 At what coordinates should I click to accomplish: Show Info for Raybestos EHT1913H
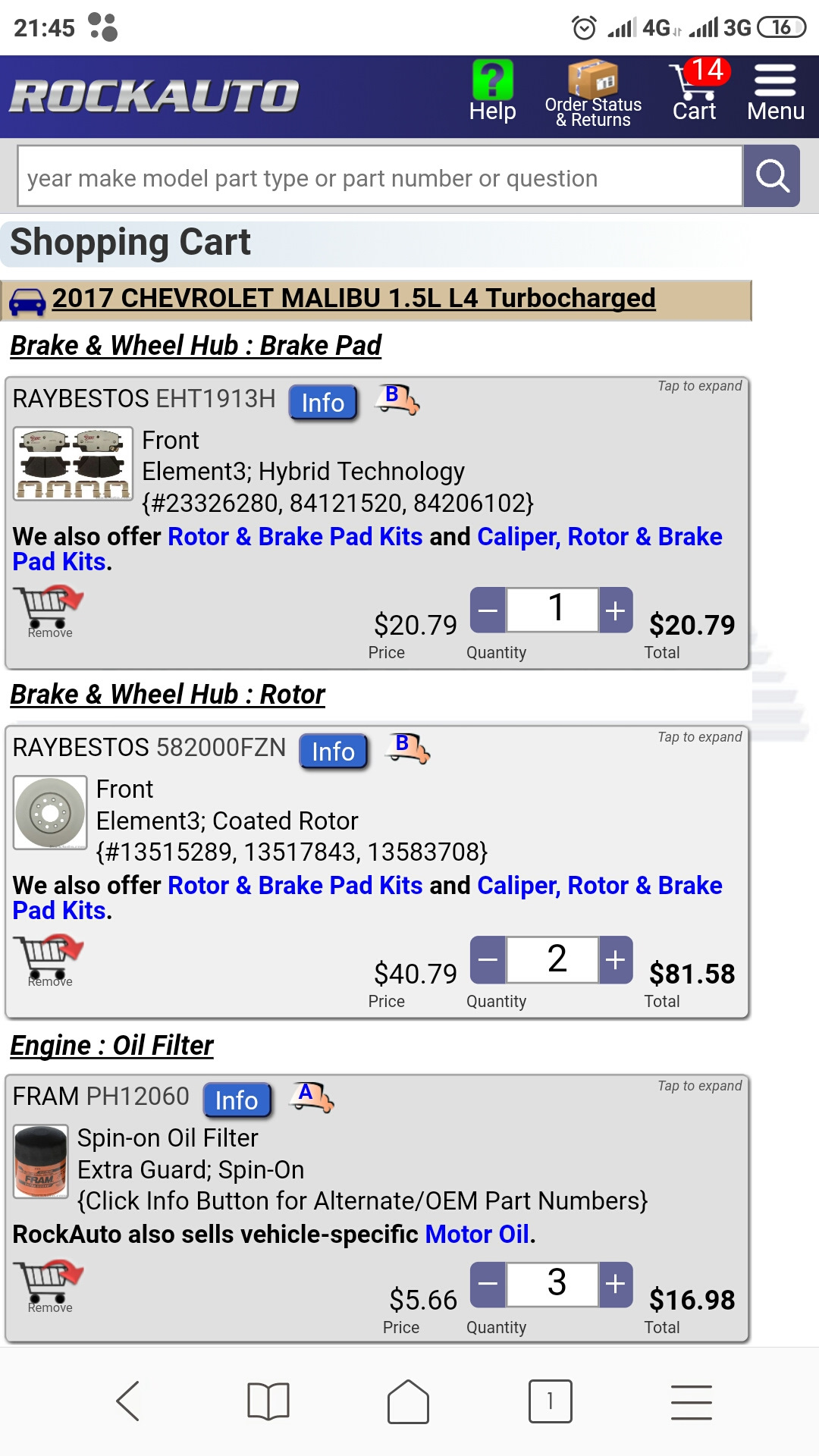click(x=322, y=403)
